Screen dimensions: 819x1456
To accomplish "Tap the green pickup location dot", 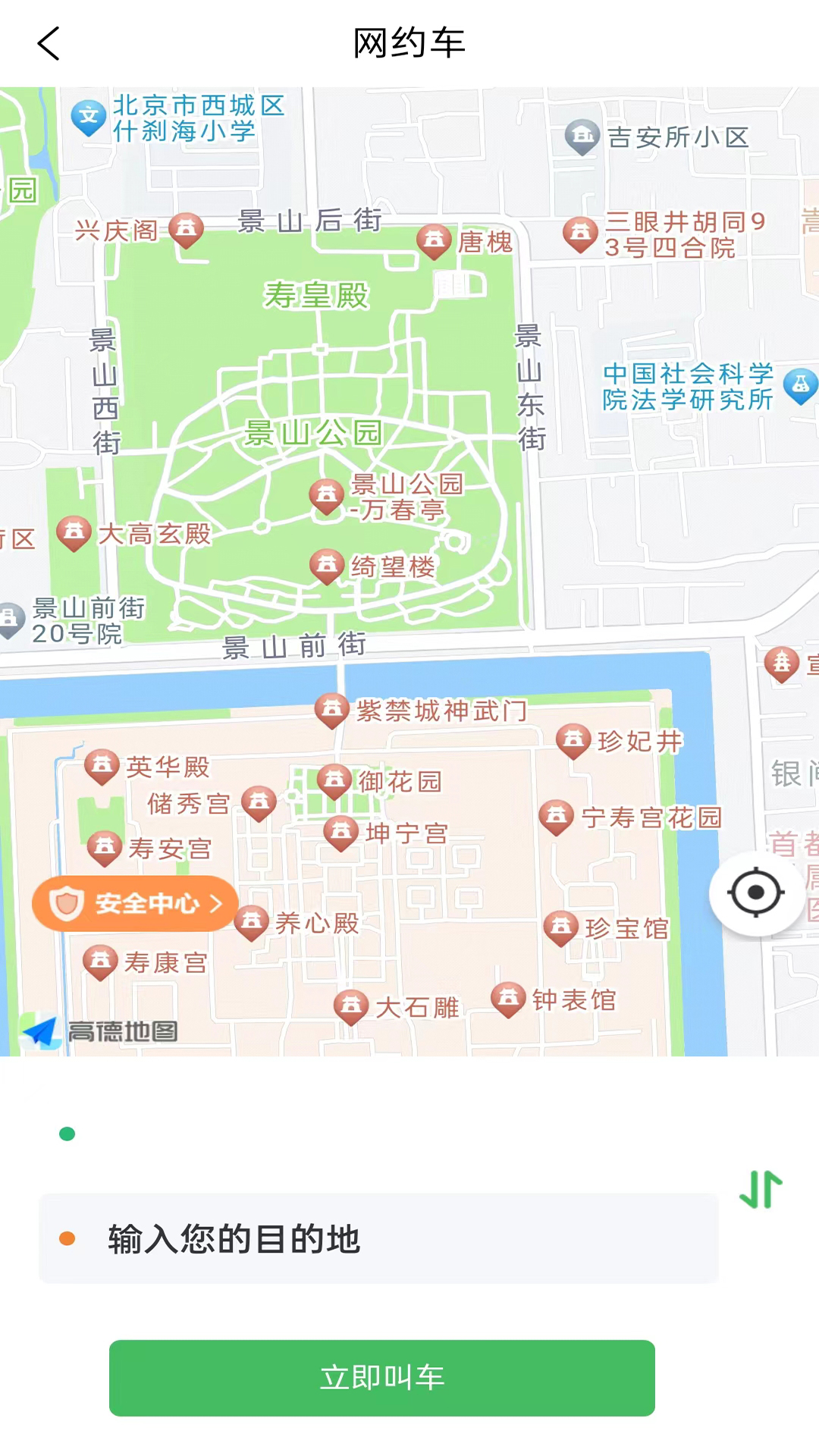I will click(68, 1134).
